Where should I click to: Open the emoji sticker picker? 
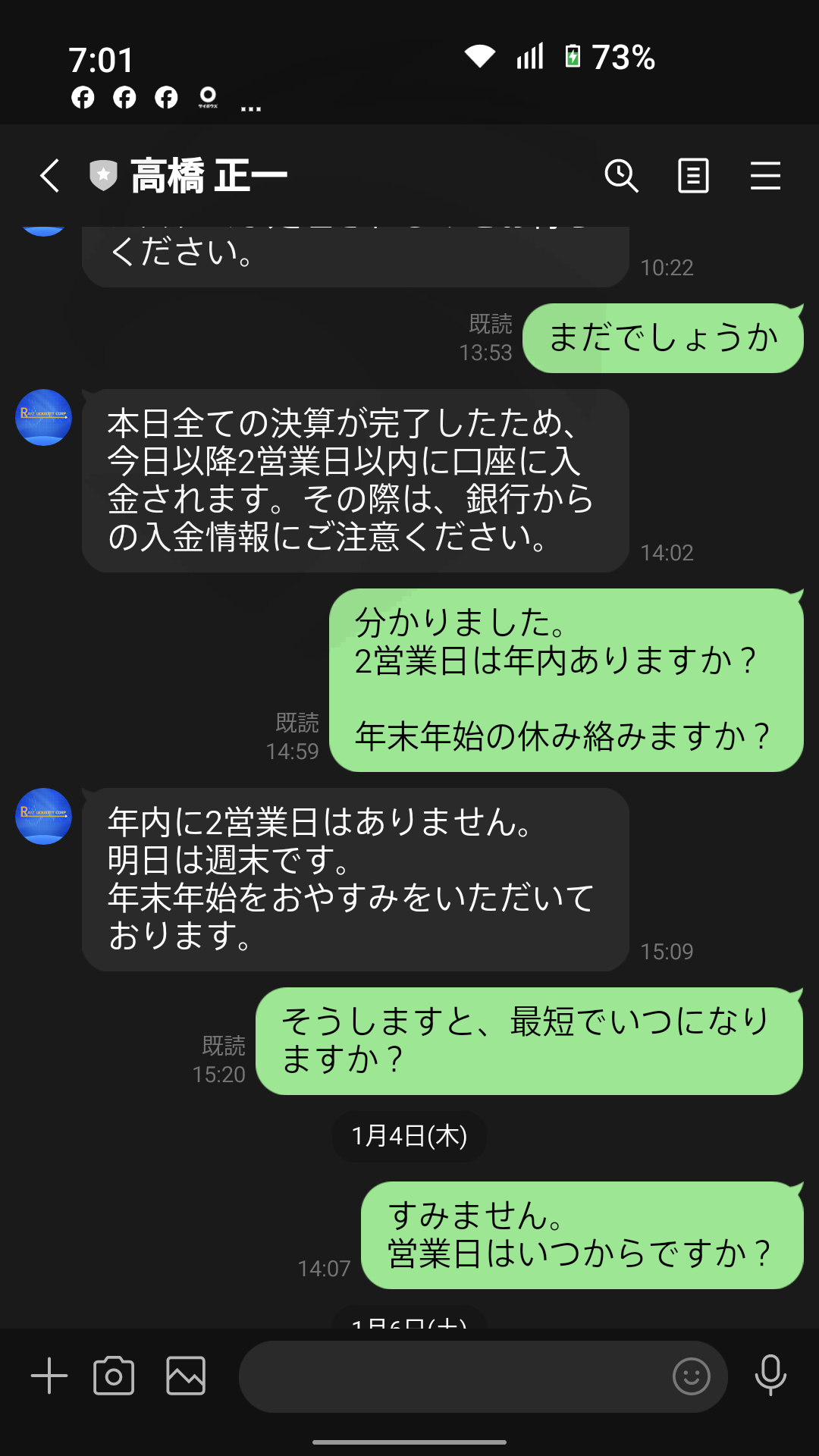pyautogui.click(x=692, y=1376)
